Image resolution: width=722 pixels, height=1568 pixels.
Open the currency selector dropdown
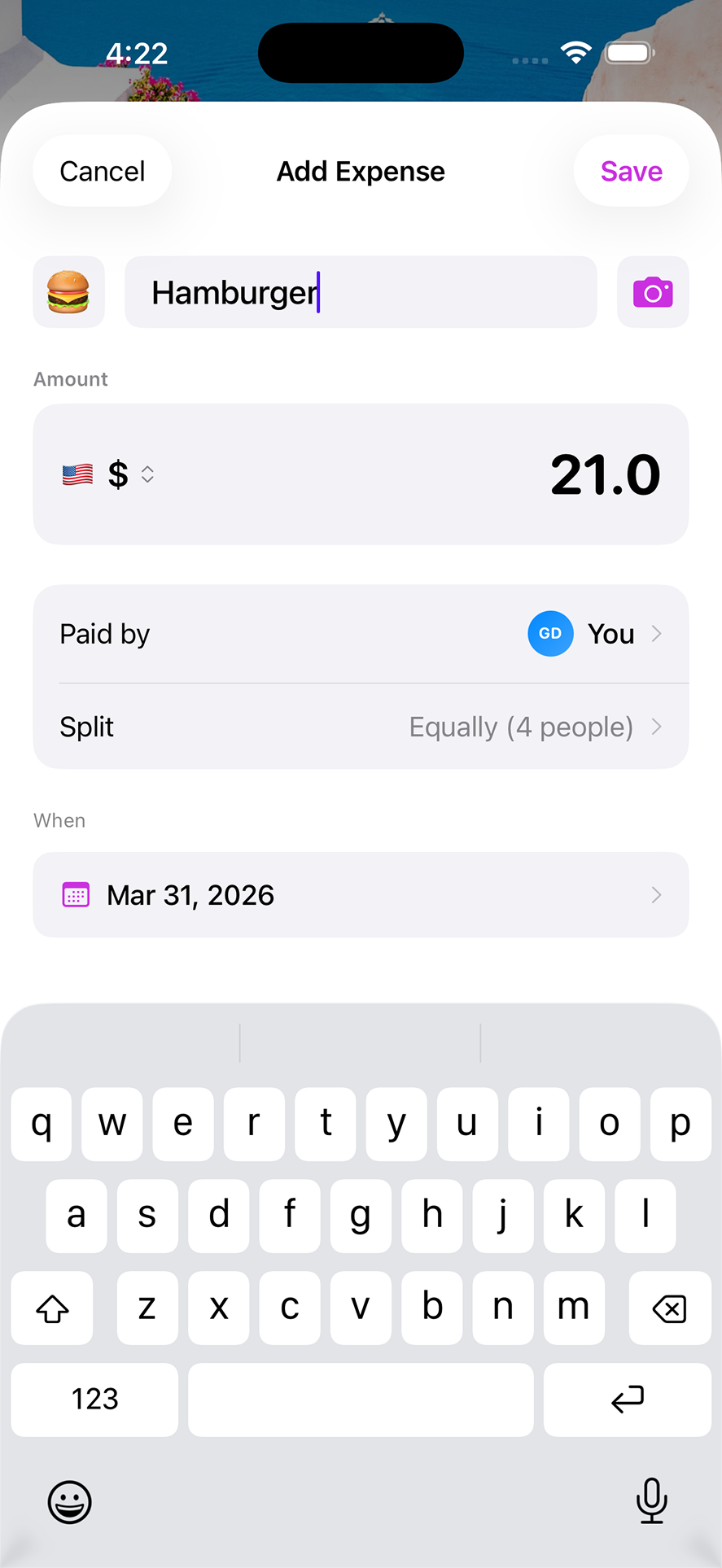[147, 474]
